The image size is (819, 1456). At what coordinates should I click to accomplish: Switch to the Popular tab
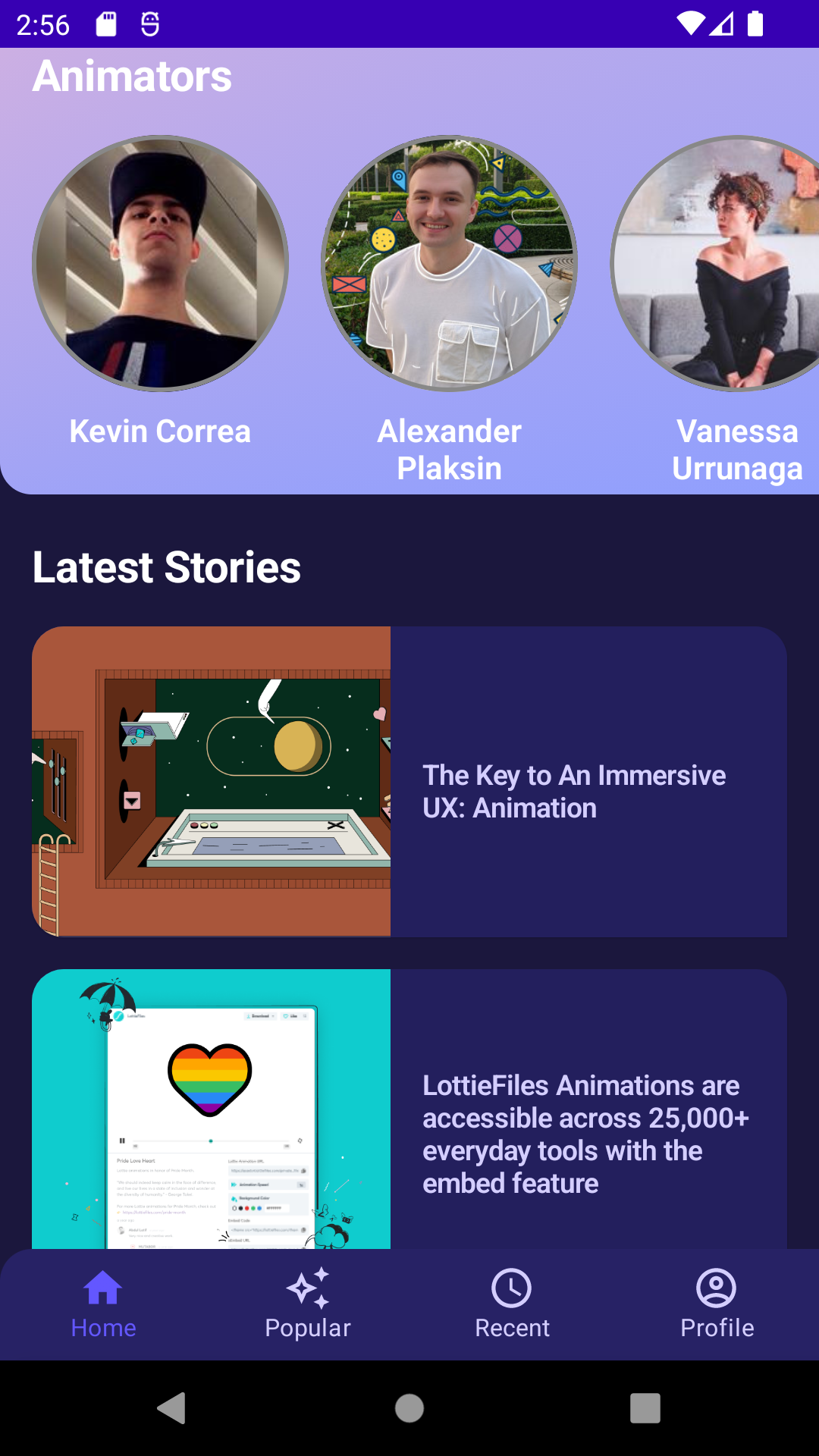tap(308, 1304)
